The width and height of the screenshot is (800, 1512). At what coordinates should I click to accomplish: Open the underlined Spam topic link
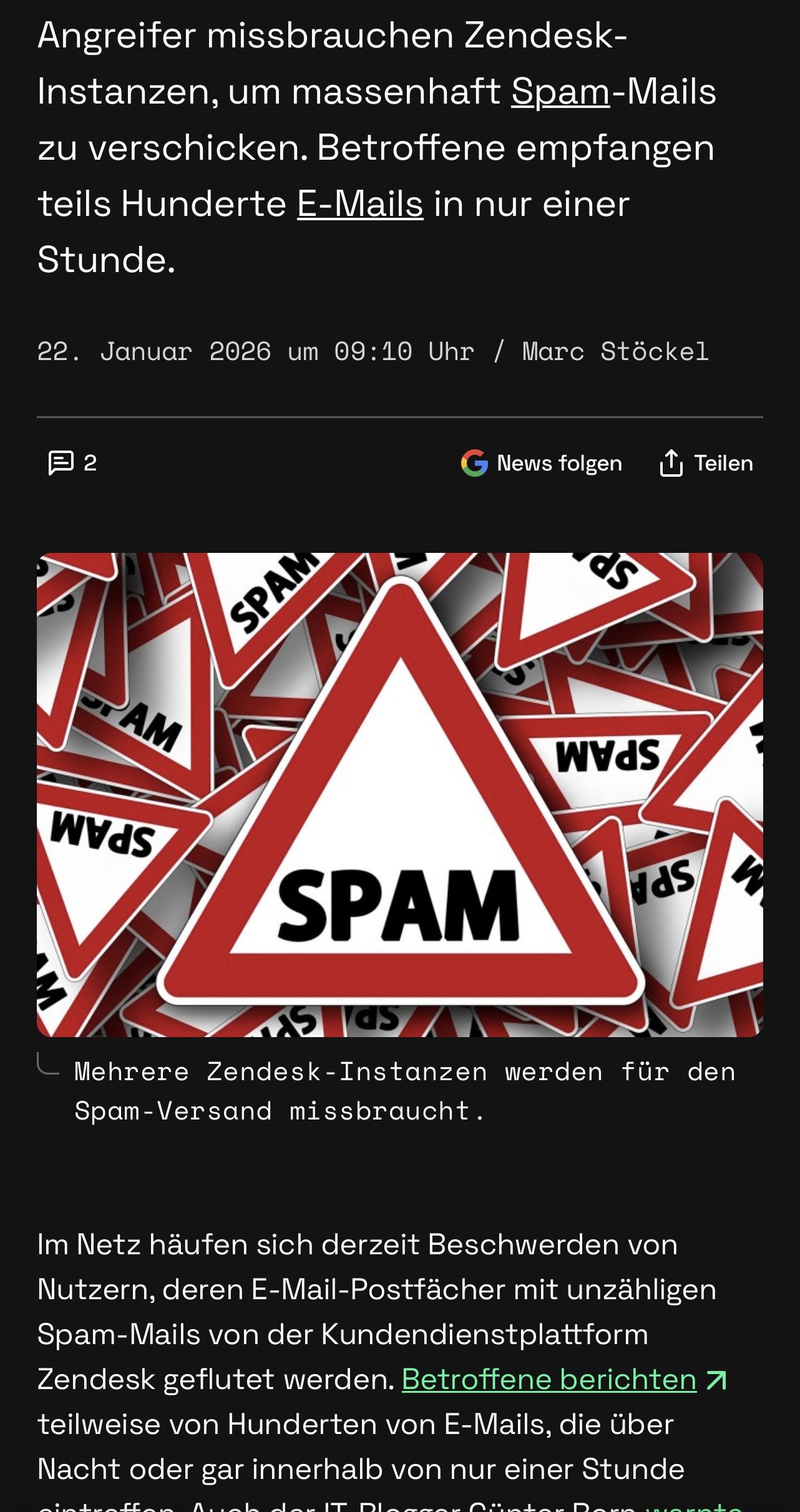(x=560, y=92)
